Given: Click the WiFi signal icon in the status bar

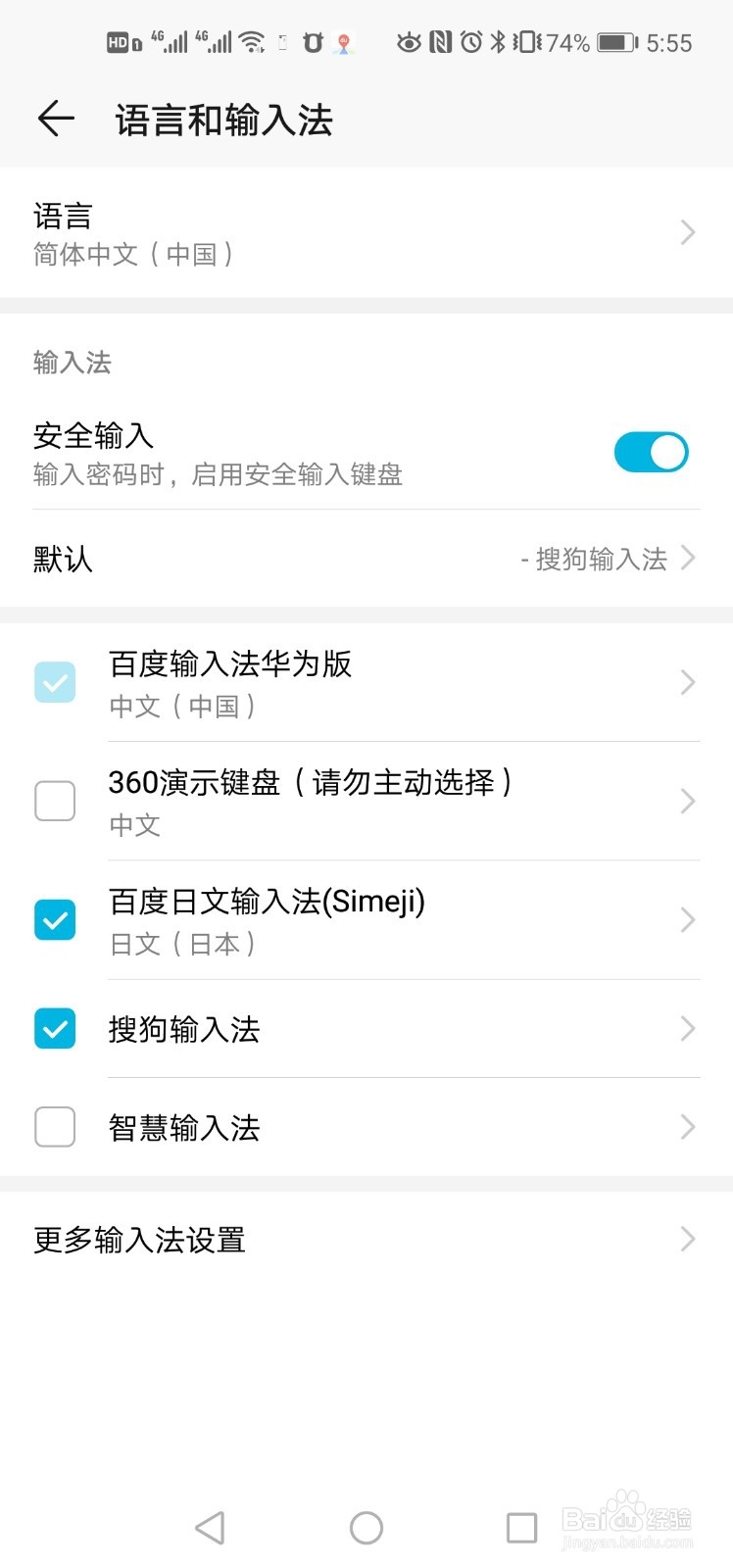Looking at the screenshot, I should click(251, 41).
